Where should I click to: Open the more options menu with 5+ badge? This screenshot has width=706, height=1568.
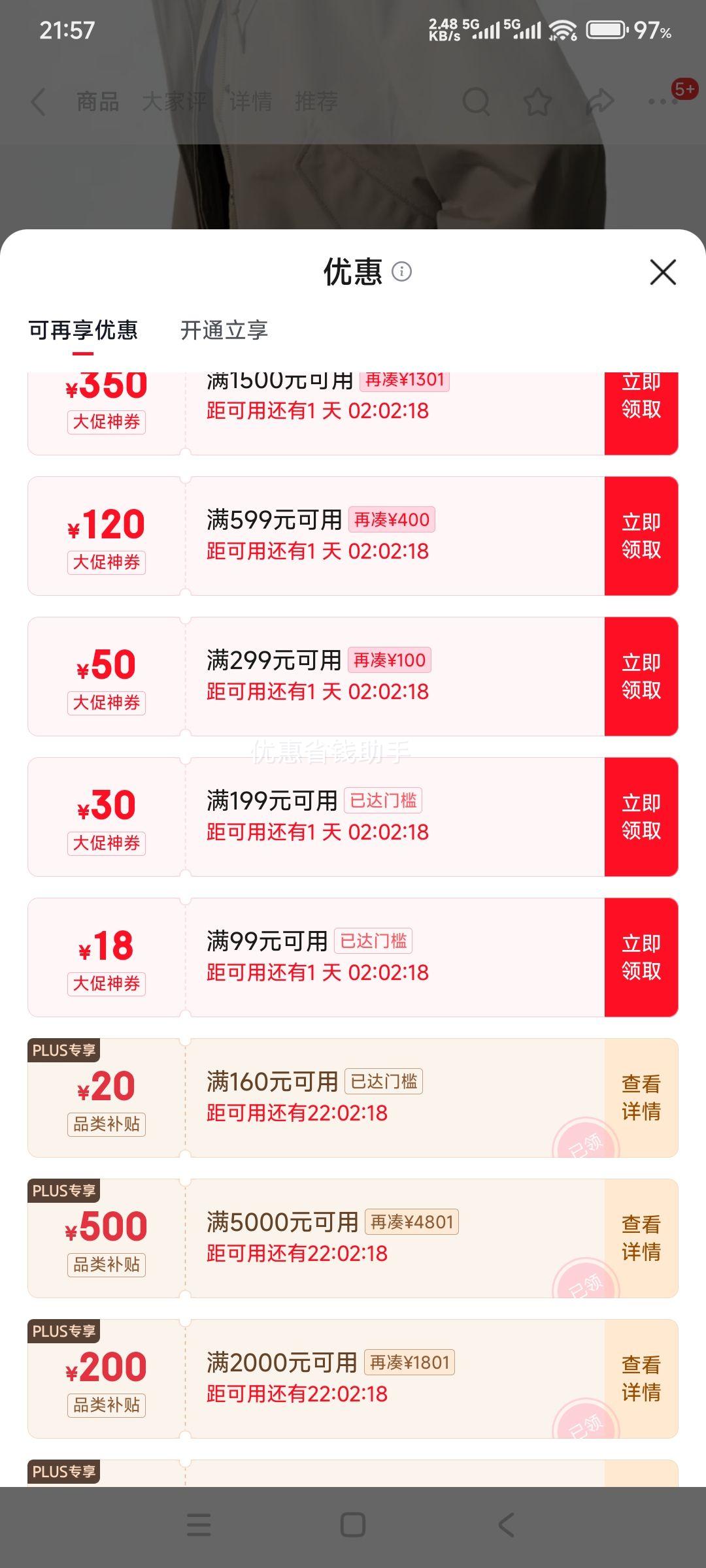[663, 102]
